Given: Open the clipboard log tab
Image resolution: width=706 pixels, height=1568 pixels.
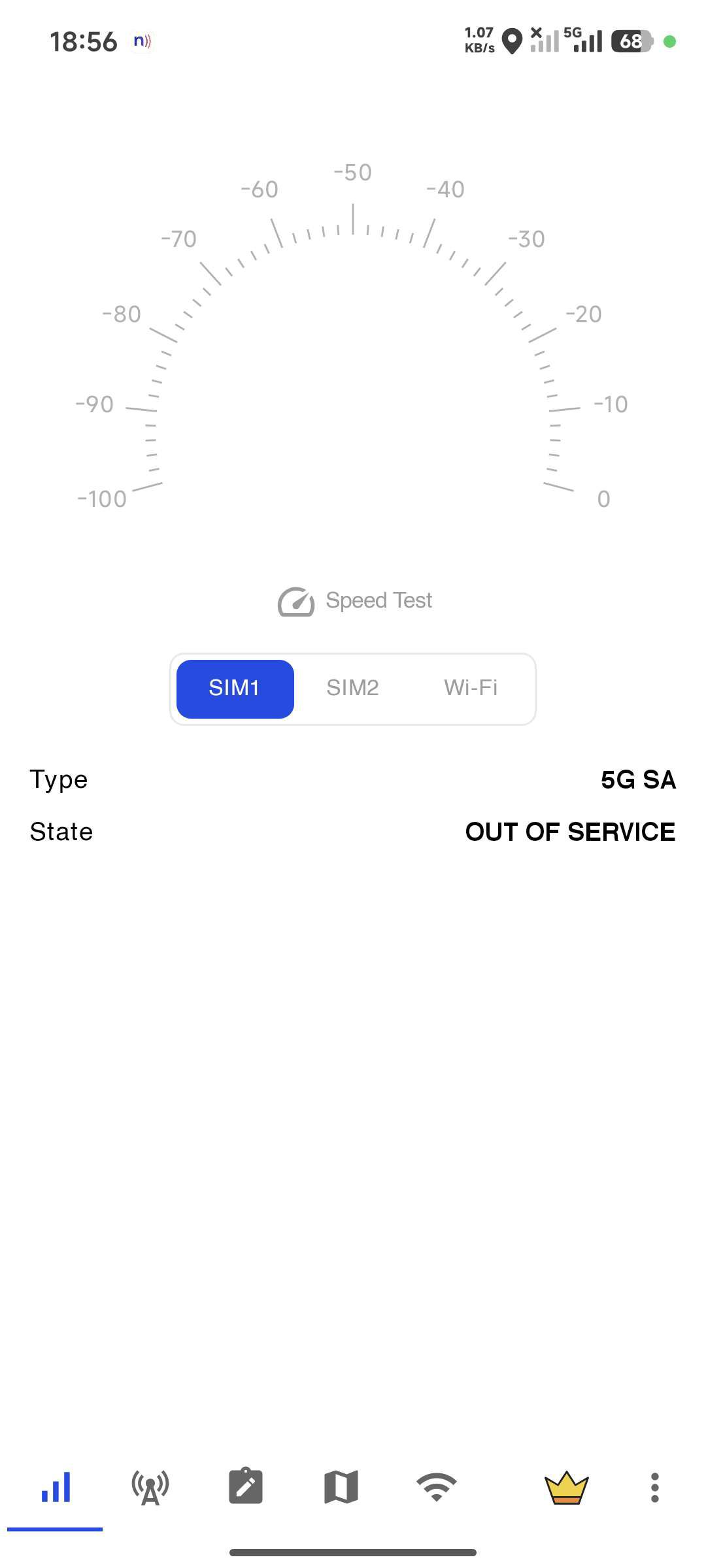Looking at the screenshot, I should 246,1488.
